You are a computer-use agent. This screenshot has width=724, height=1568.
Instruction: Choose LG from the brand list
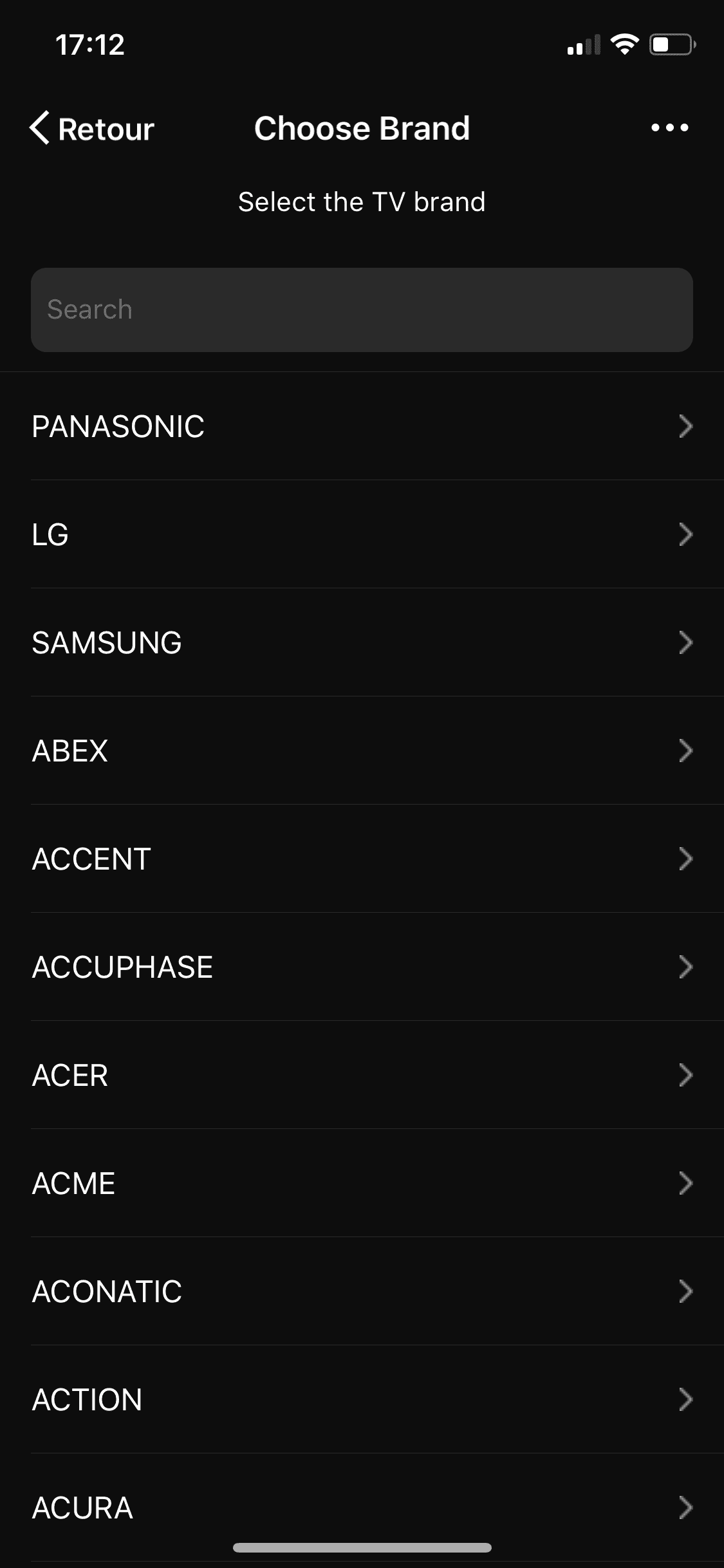[362, 534]
